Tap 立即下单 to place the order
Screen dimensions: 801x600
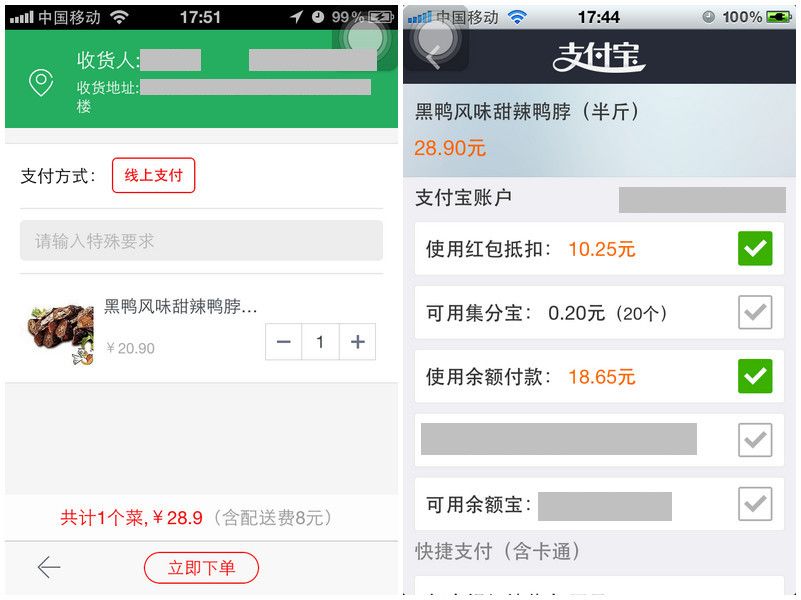(201, 568)
